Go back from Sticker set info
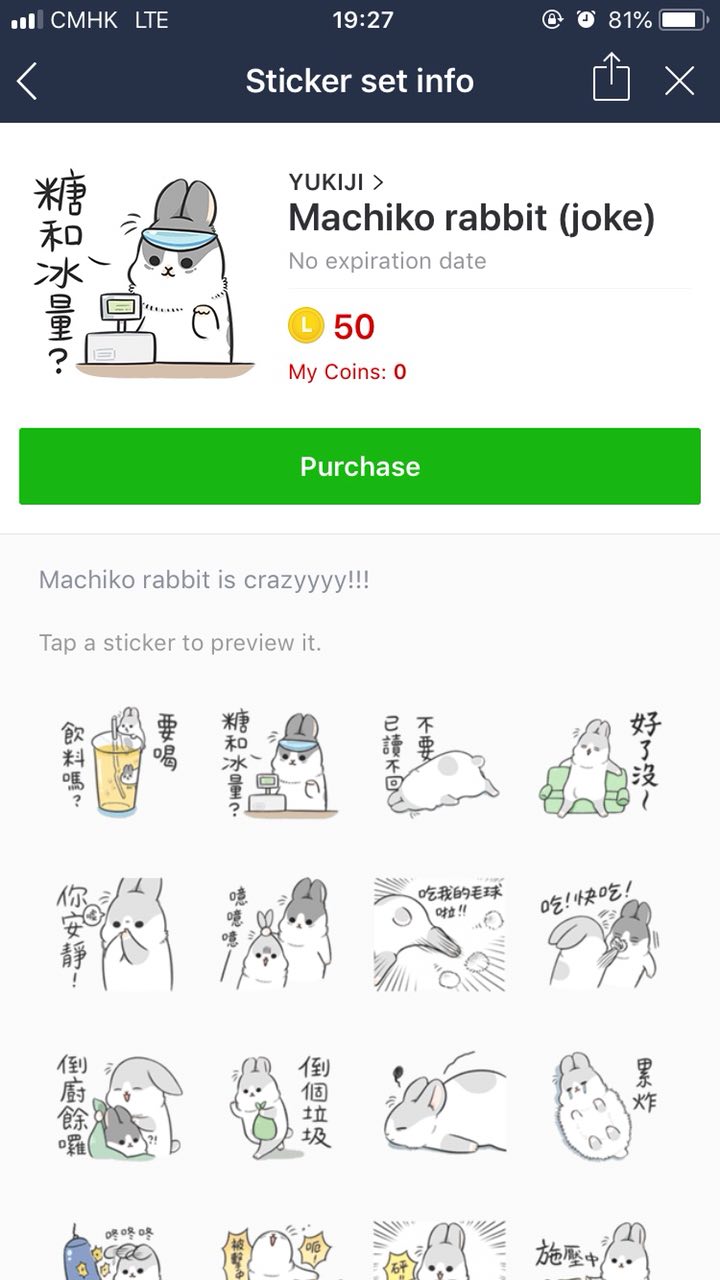Viewport: 720px width, 1280px height. click(x=28, y=81)
